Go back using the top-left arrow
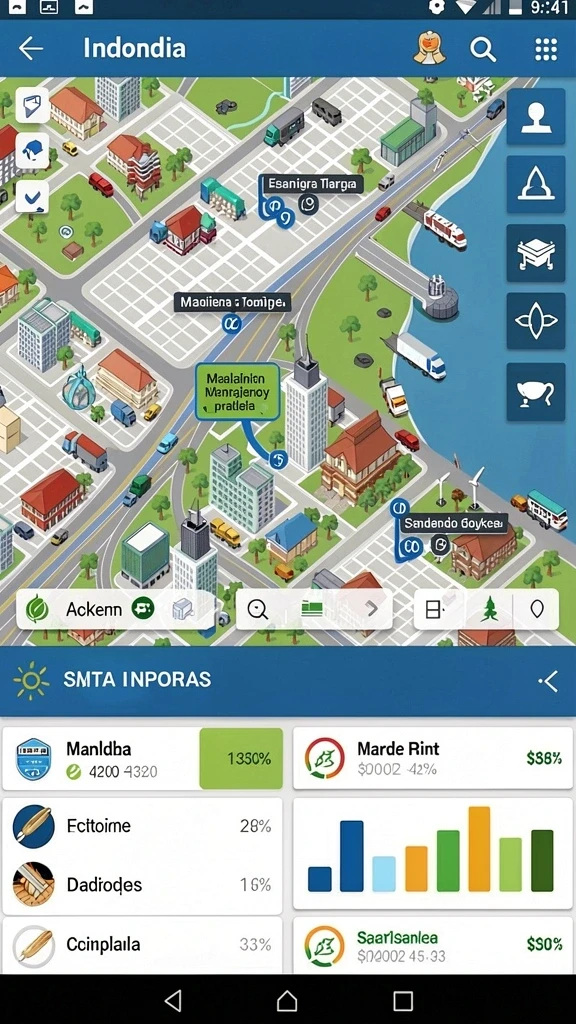576x1024 pixels. [x=31, y=48]
